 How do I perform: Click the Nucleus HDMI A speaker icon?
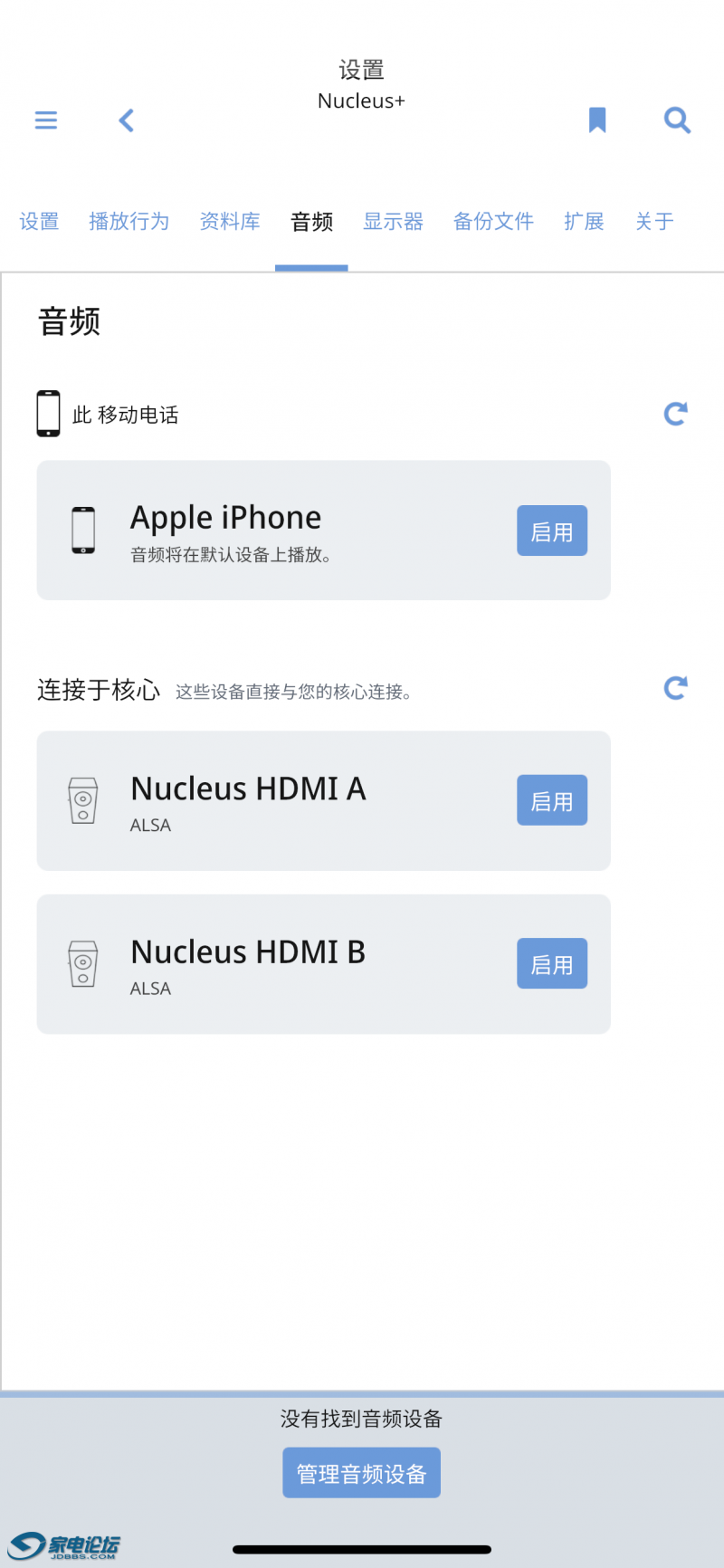pyautogui.click(x=82, y=800)
